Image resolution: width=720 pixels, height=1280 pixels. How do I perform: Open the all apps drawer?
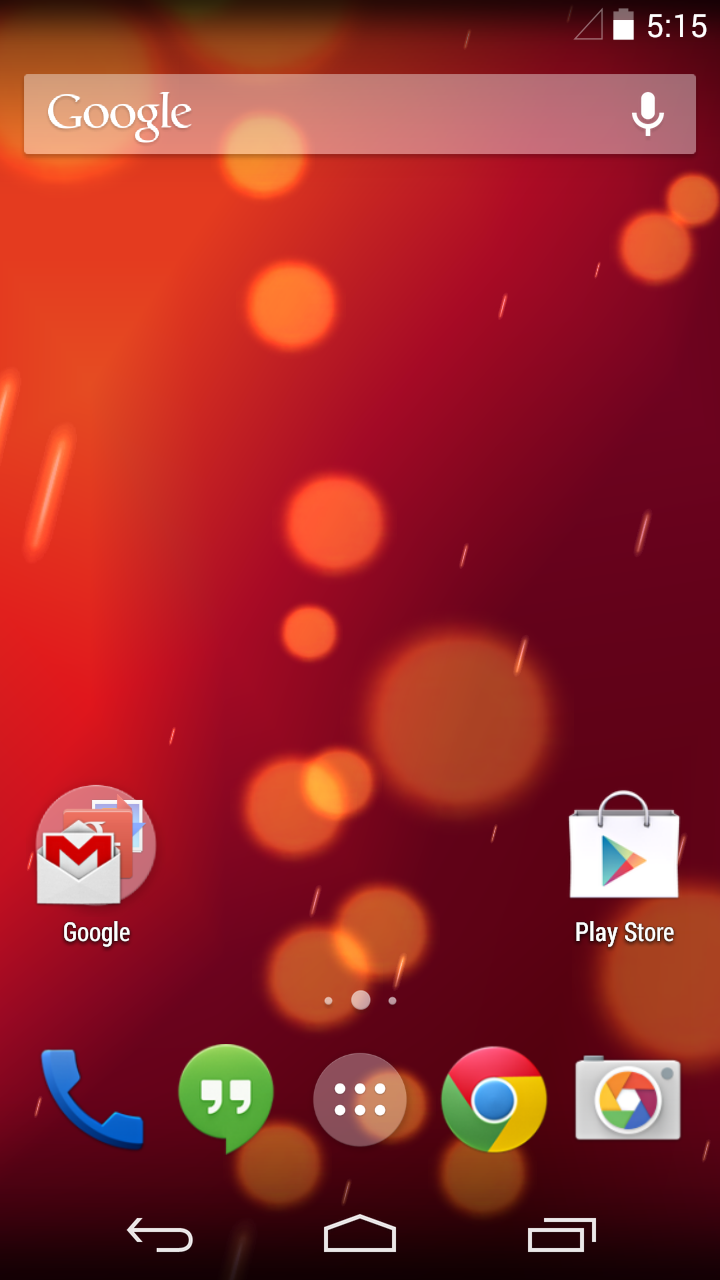point(360,1099)
